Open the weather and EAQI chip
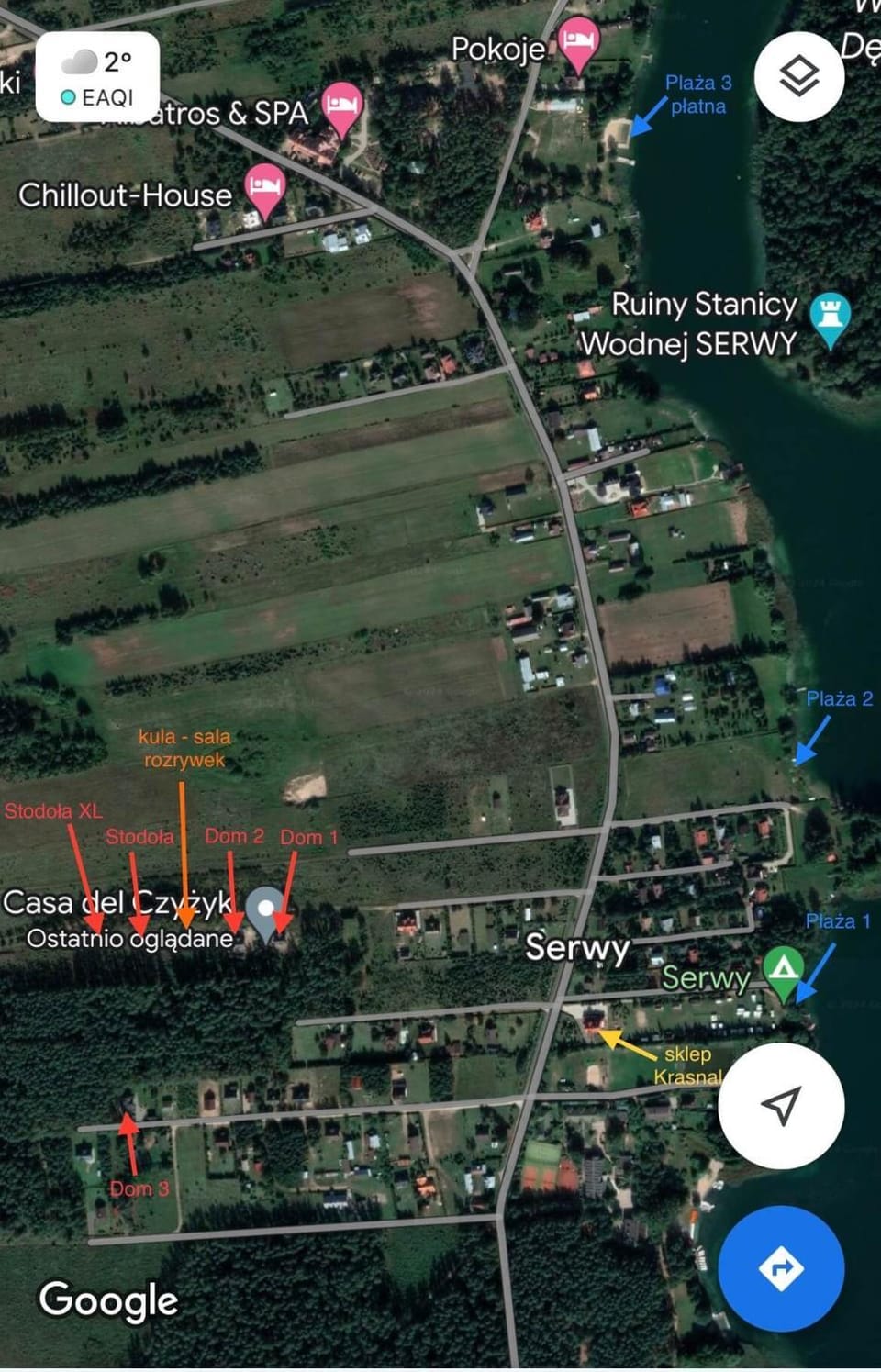This screenshot has width=881, height=1372. click(97, 77)
